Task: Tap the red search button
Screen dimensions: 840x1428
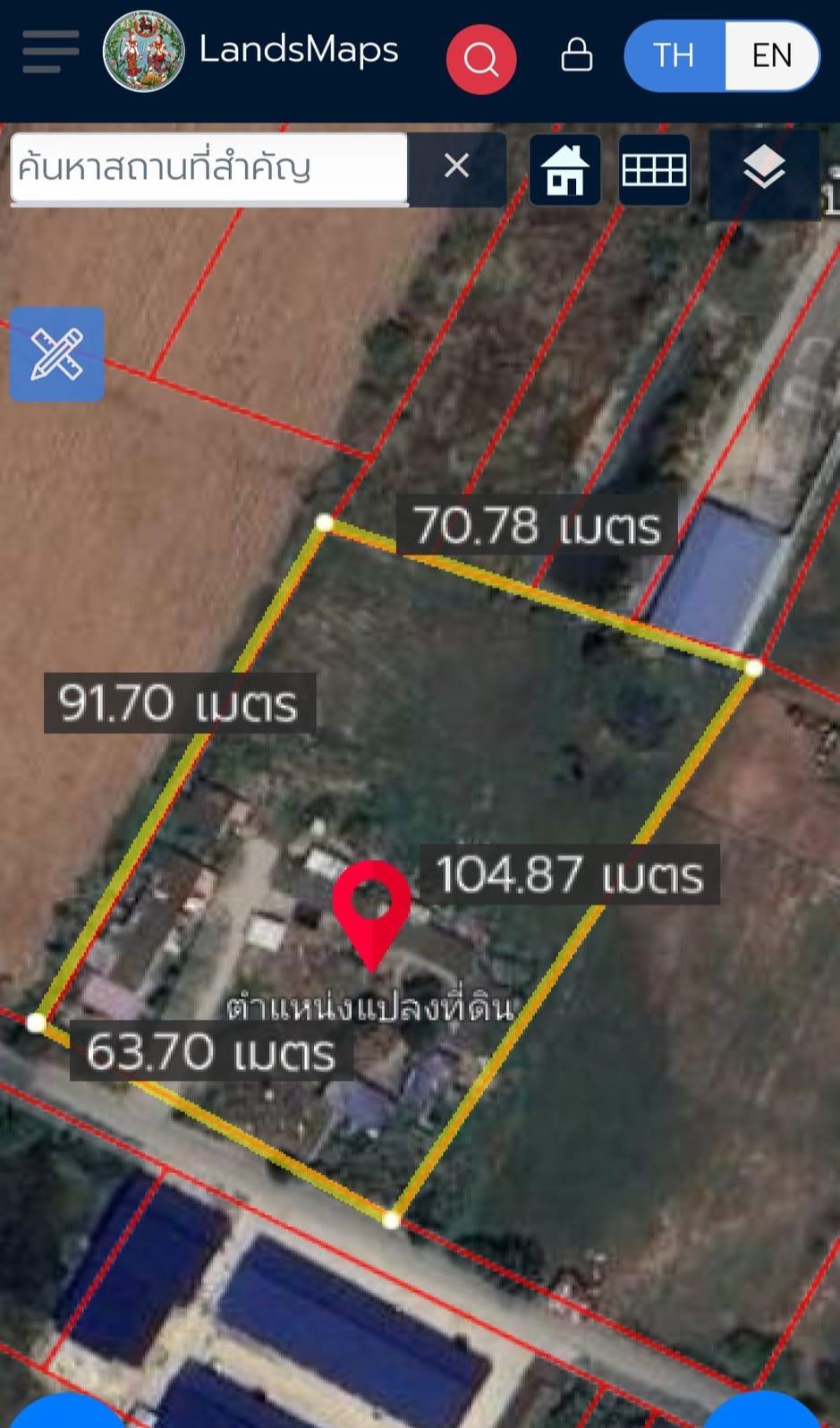Action: click(x=481, y=59)
